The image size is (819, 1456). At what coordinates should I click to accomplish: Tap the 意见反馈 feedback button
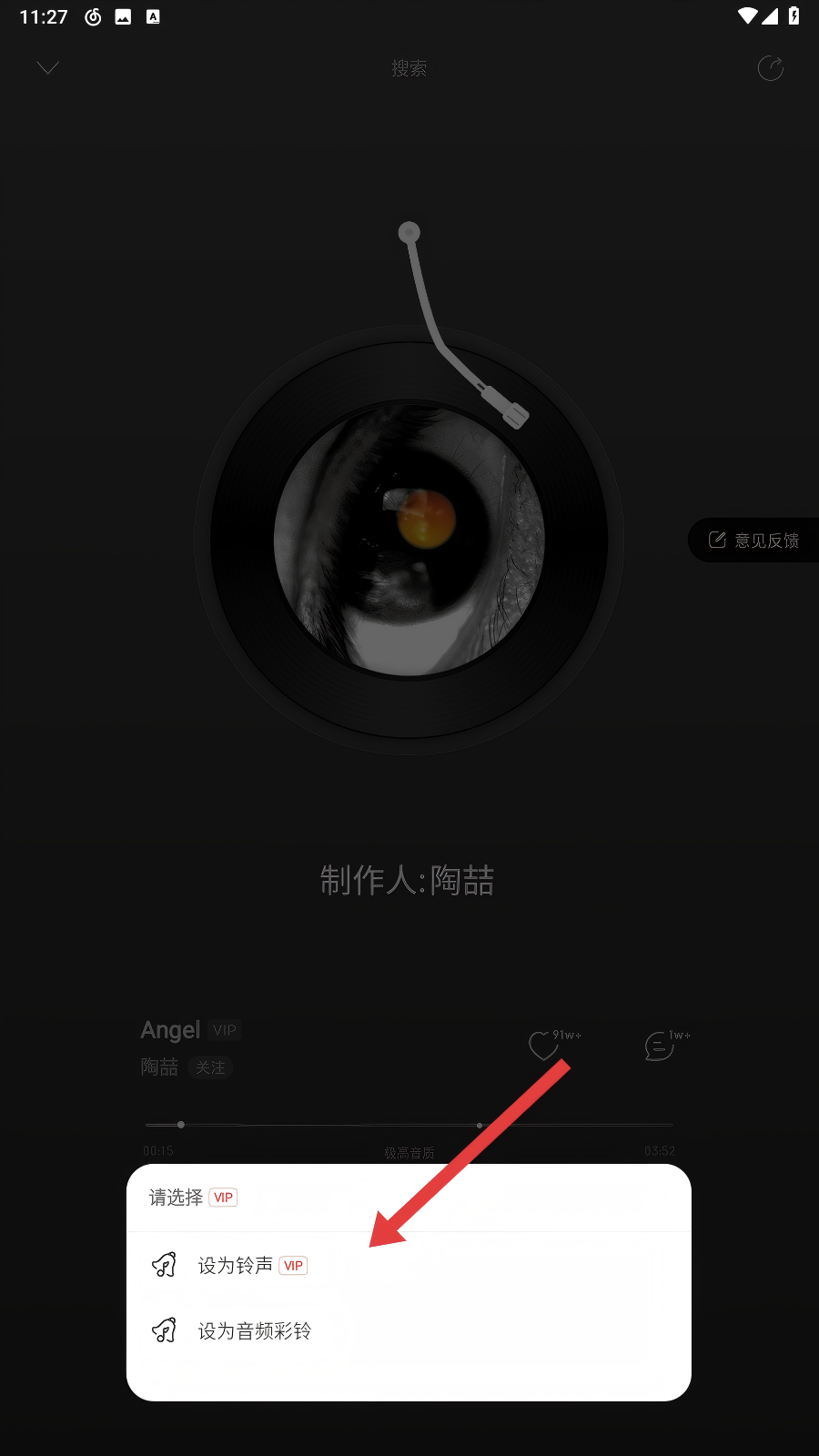(754, 541)
